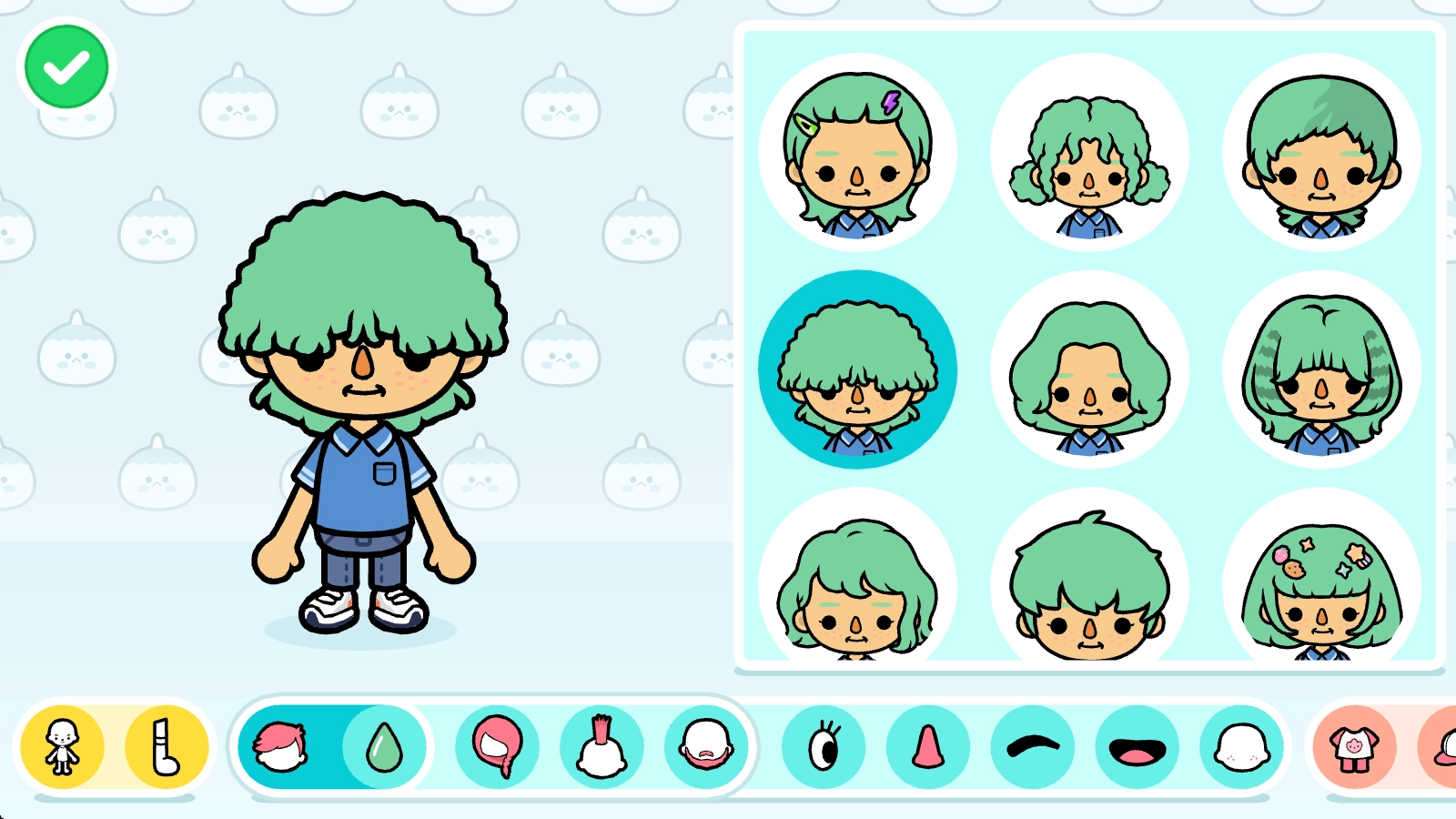Open braided back hair category
Screen dimensions: 1456x819
pos(498,747)
